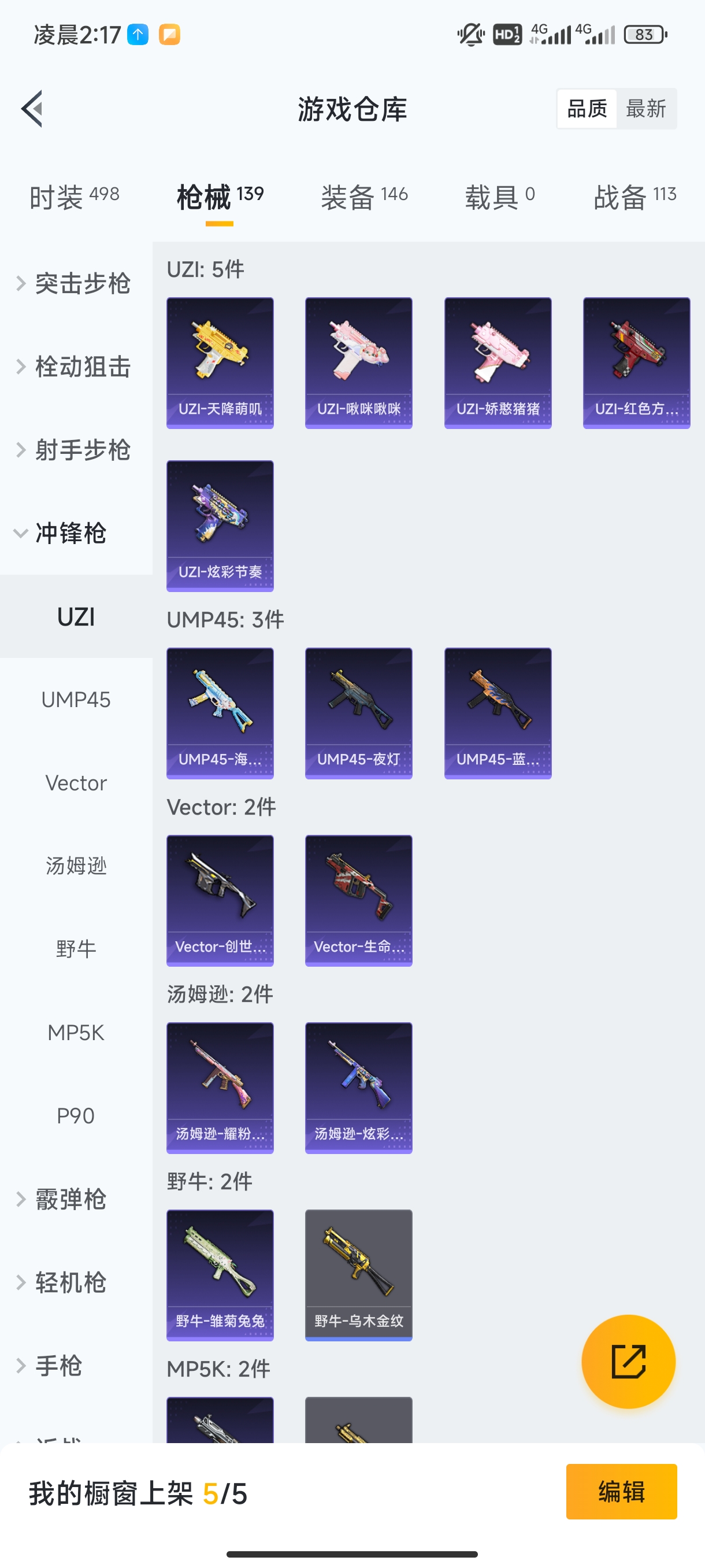Go back from 游戏仓库 page
The image size is (705, 1568).
[x=32, y=109]
